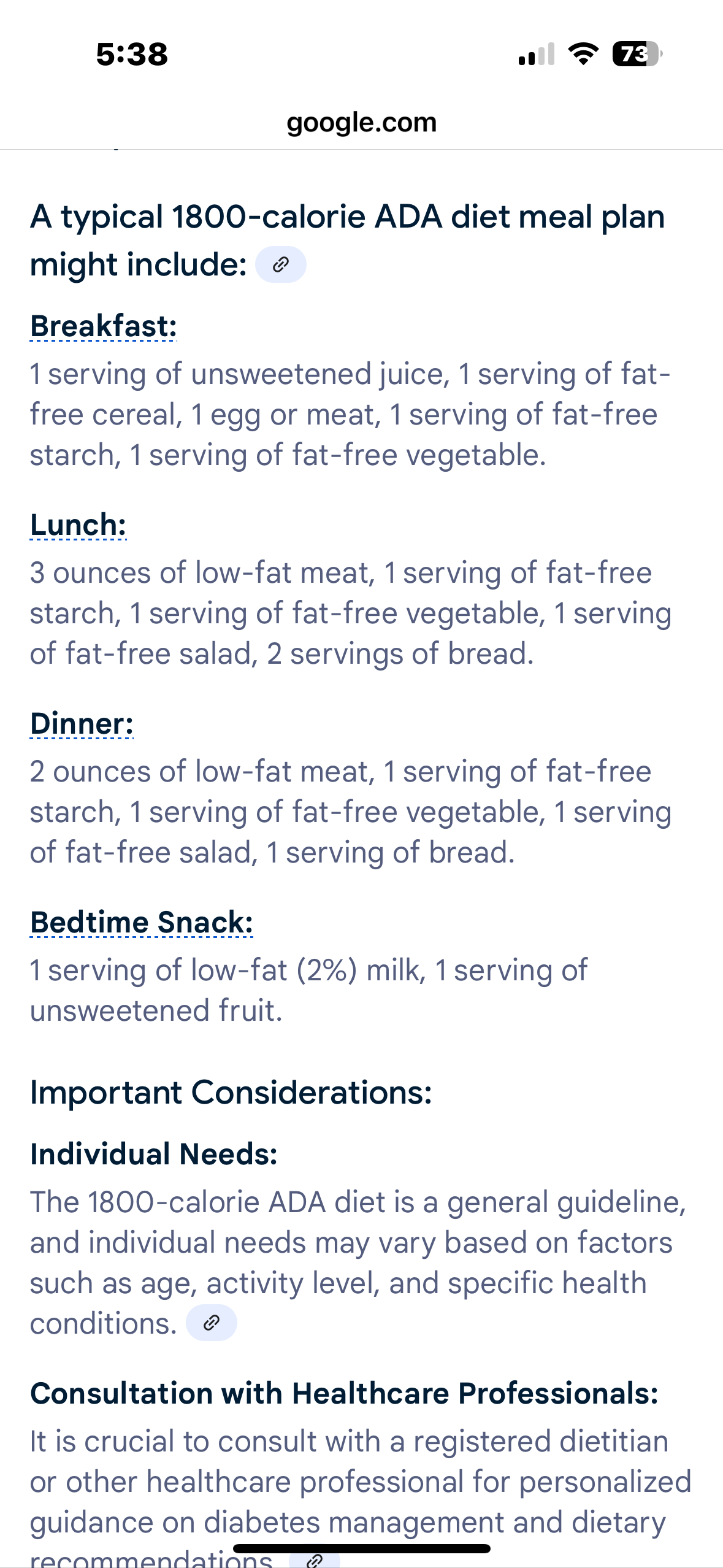This screenshot has width=723, height=1568.
Task: Open the source link beside "might include:"
Action: coord(280,264)
